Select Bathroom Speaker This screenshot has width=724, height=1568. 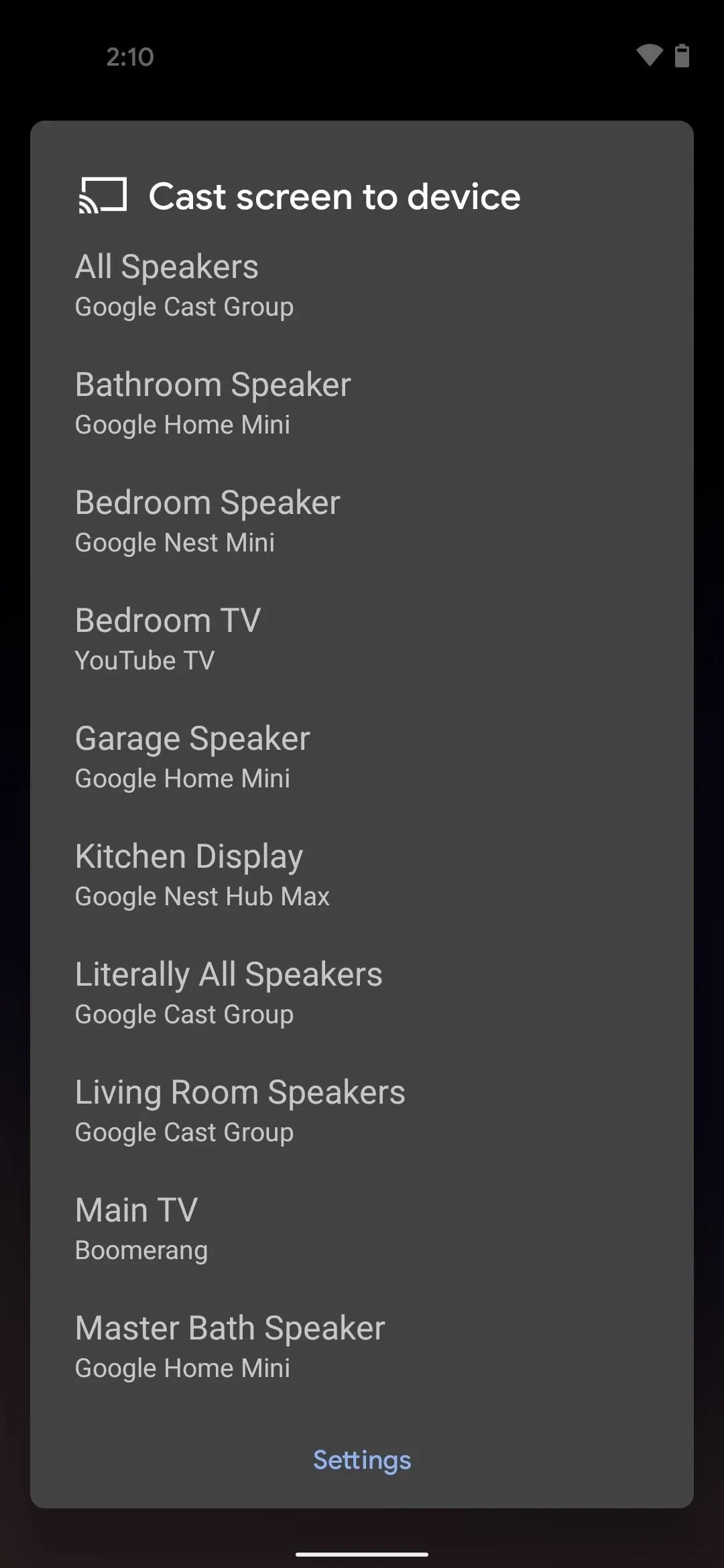pyautogui.click(x=362, y=403)
